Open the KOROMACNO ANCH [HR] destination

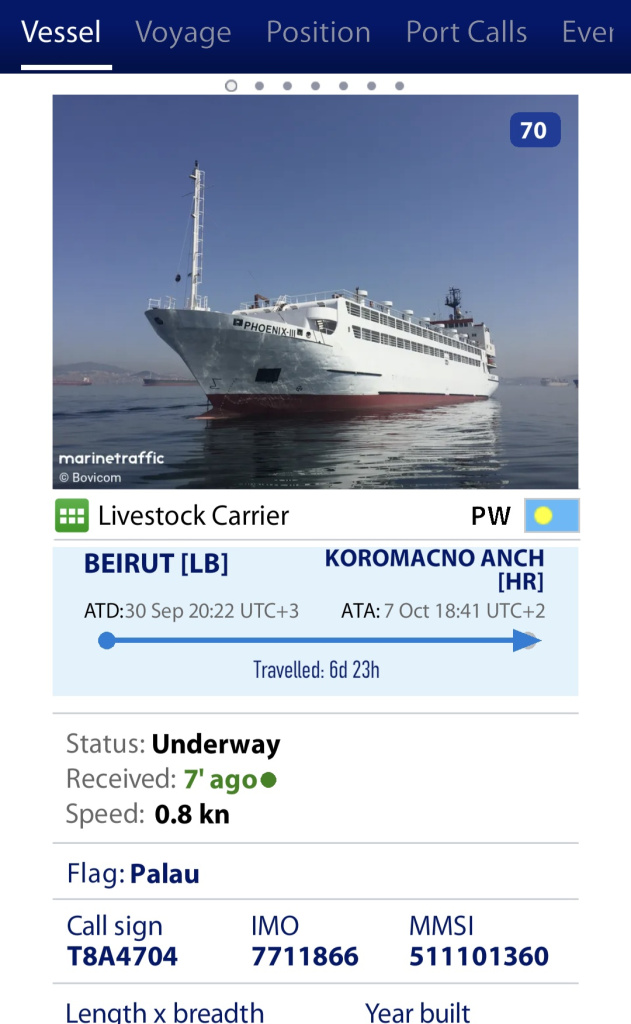(x=434, y=569)
